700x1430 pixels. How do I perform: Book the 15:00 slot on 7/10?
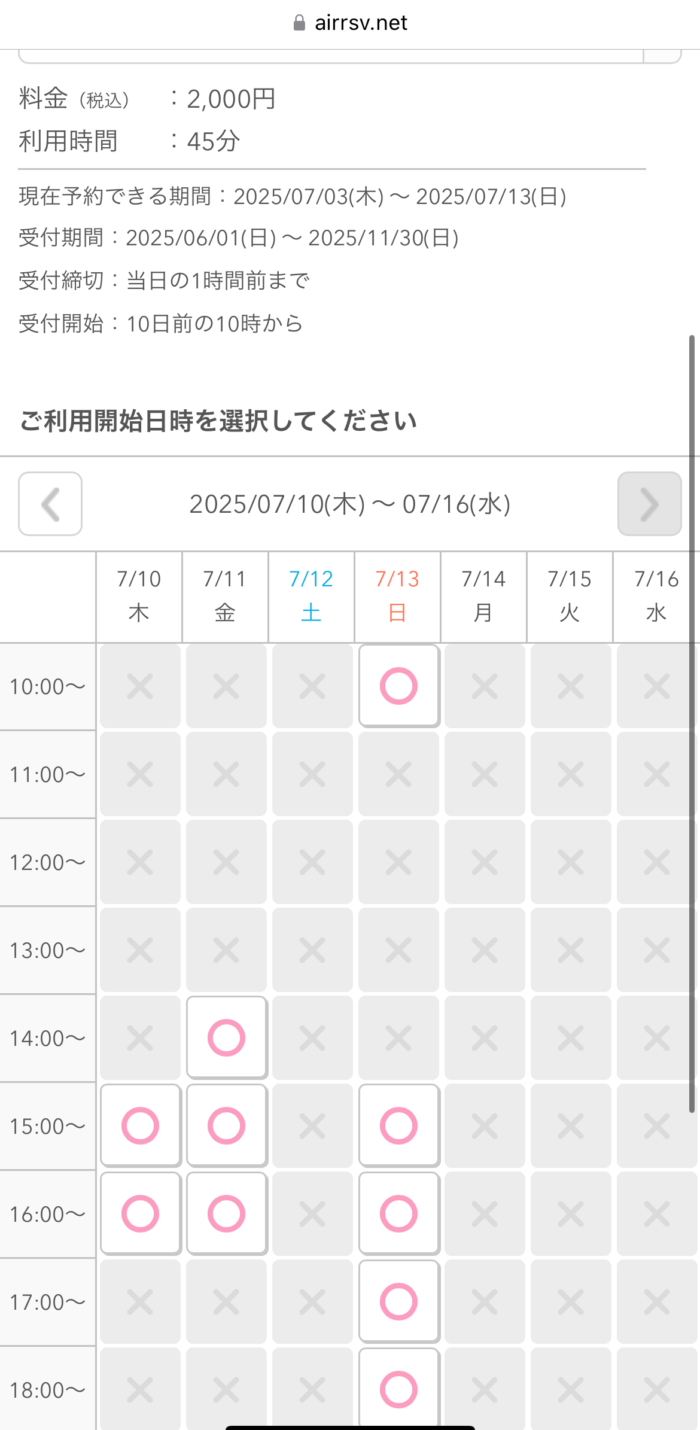[x=140, y=1126]
